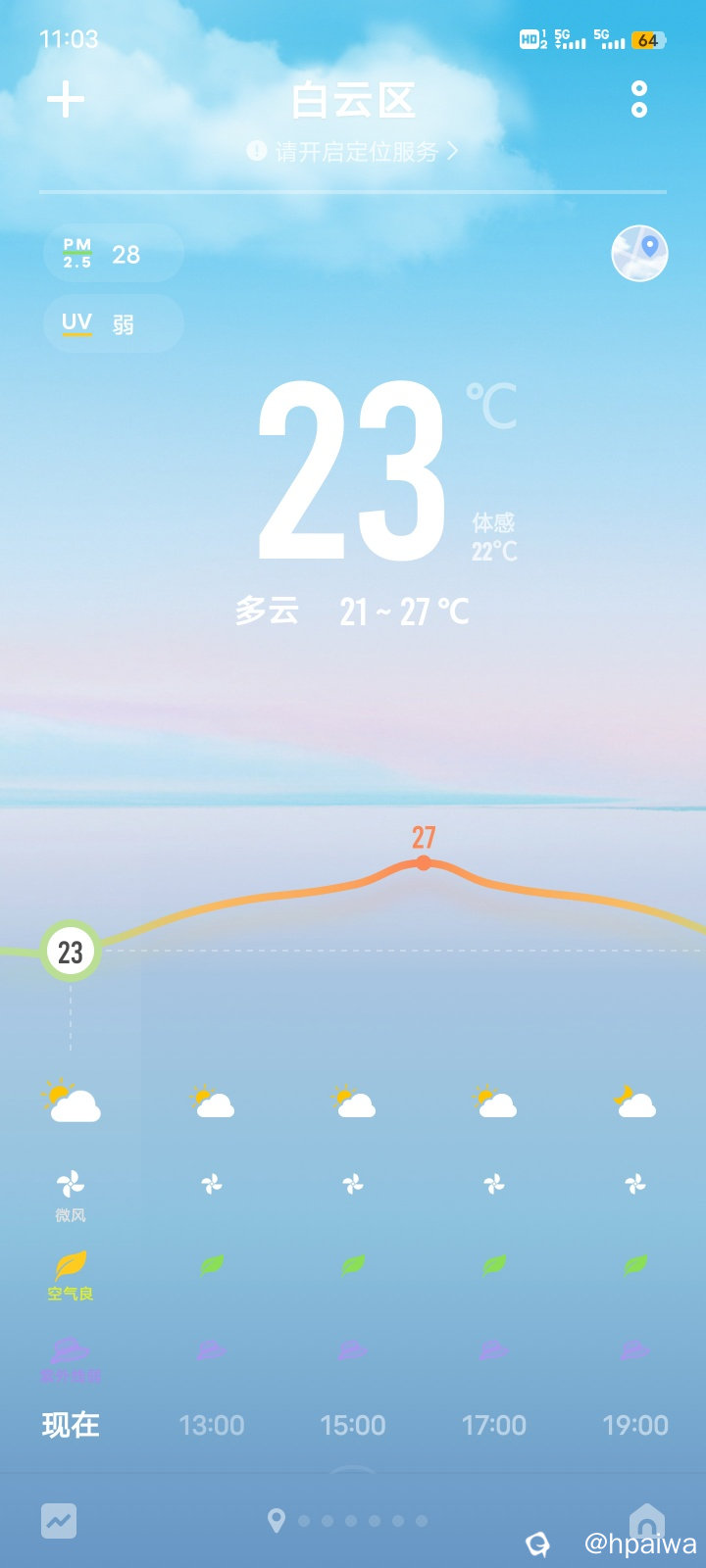Viewport: 706px width, 1568px height.
Task: Open the weather map round icon
Action: point(639,253)
